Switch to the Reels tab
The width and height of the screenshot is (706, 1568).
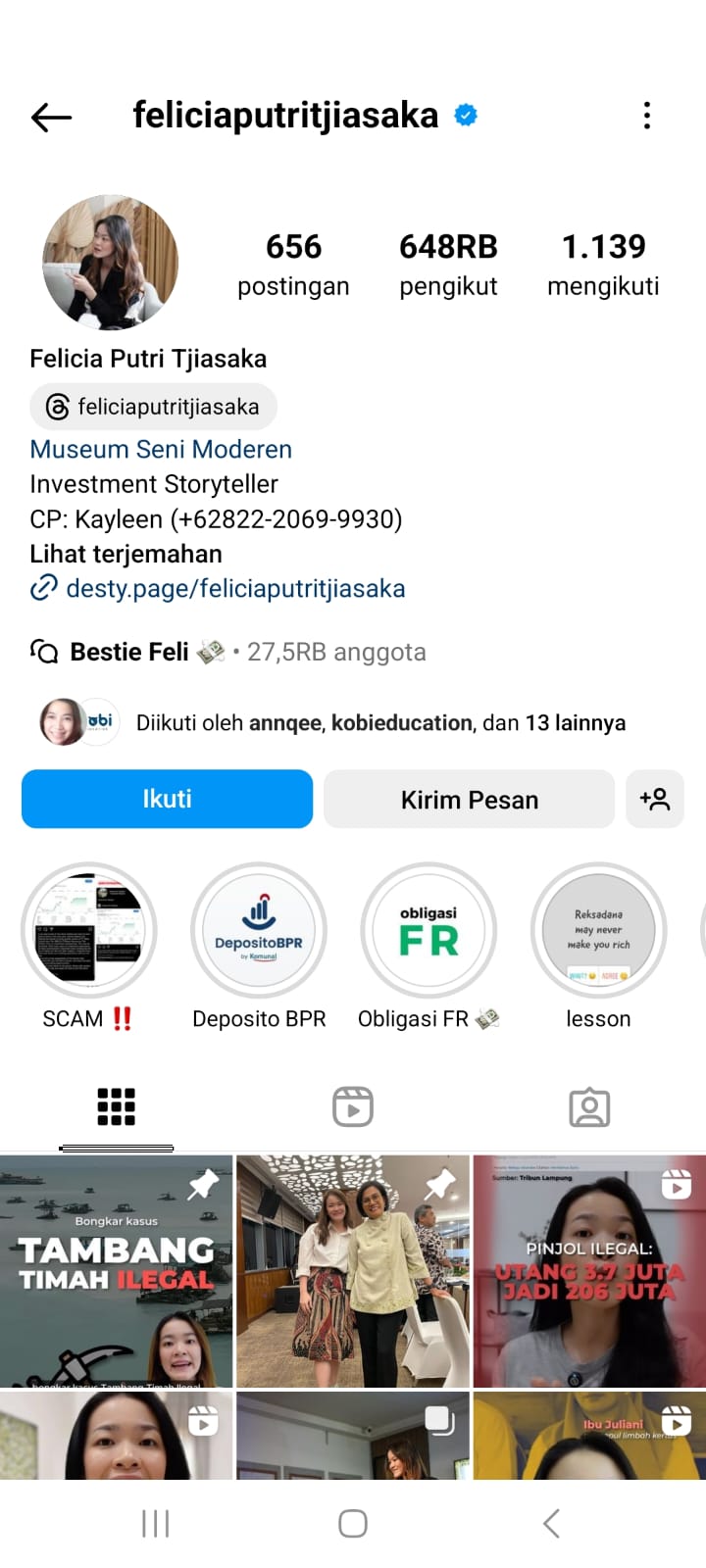pos(353,1107)
